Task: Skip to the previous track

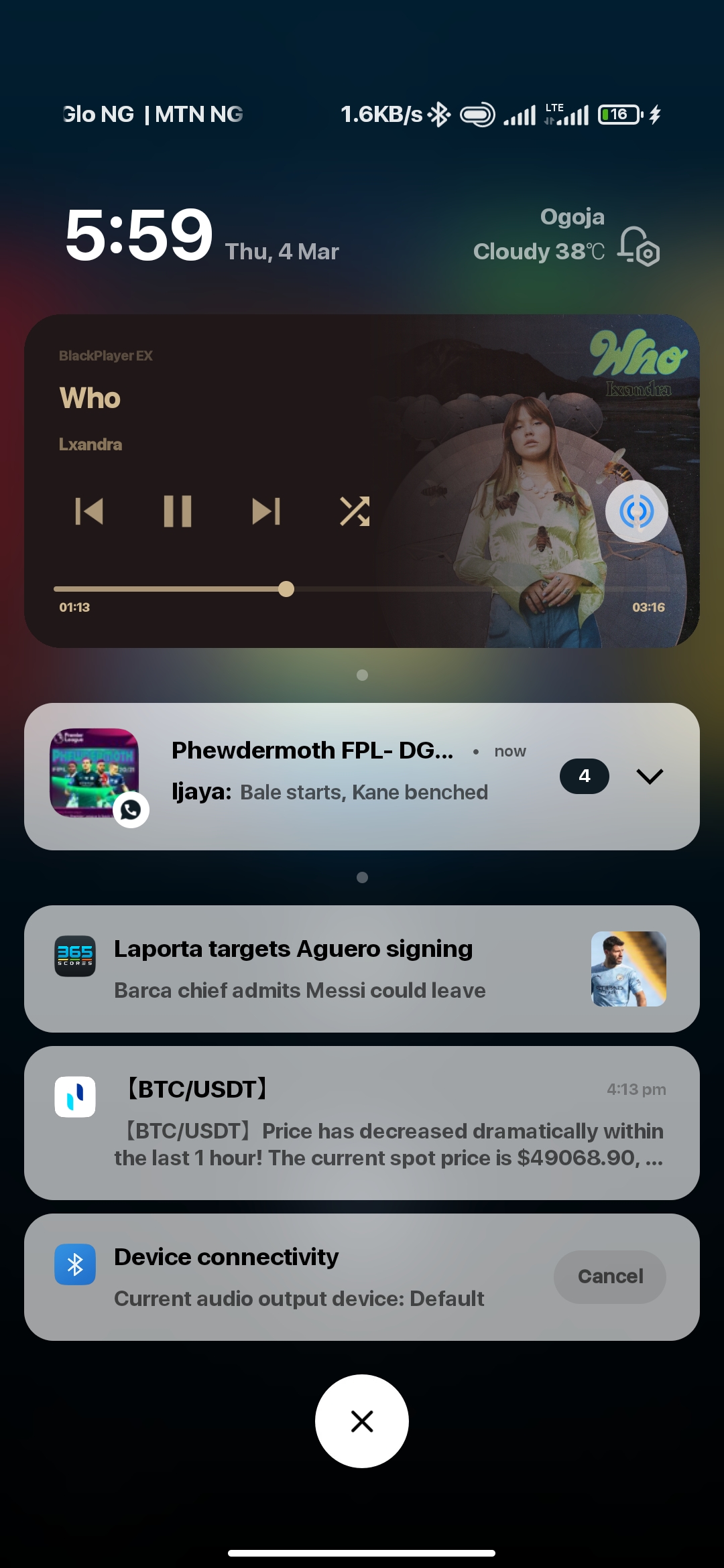Action: (x=89, y=511)
